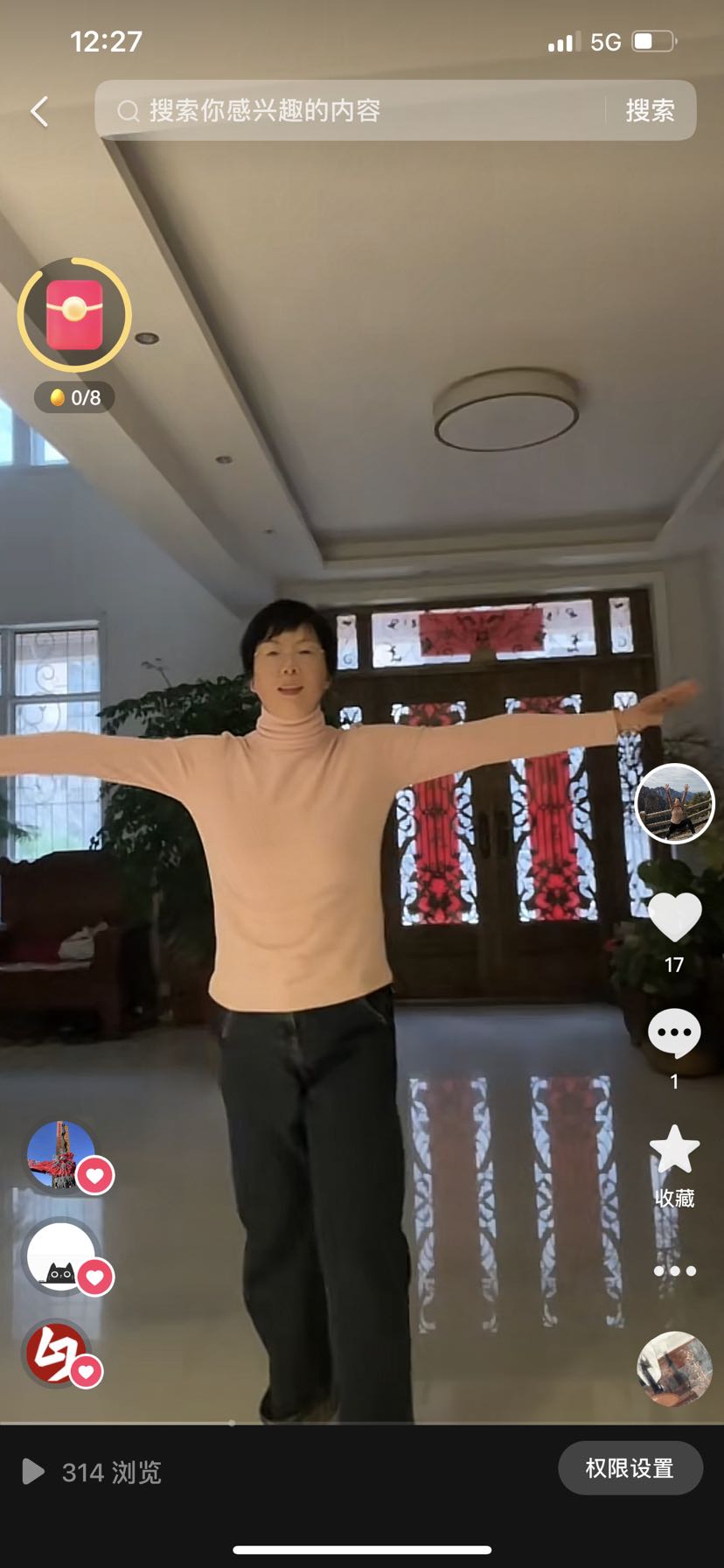Like this video with the heart icon
The image size is (724, 1568).
pos(674,917)
